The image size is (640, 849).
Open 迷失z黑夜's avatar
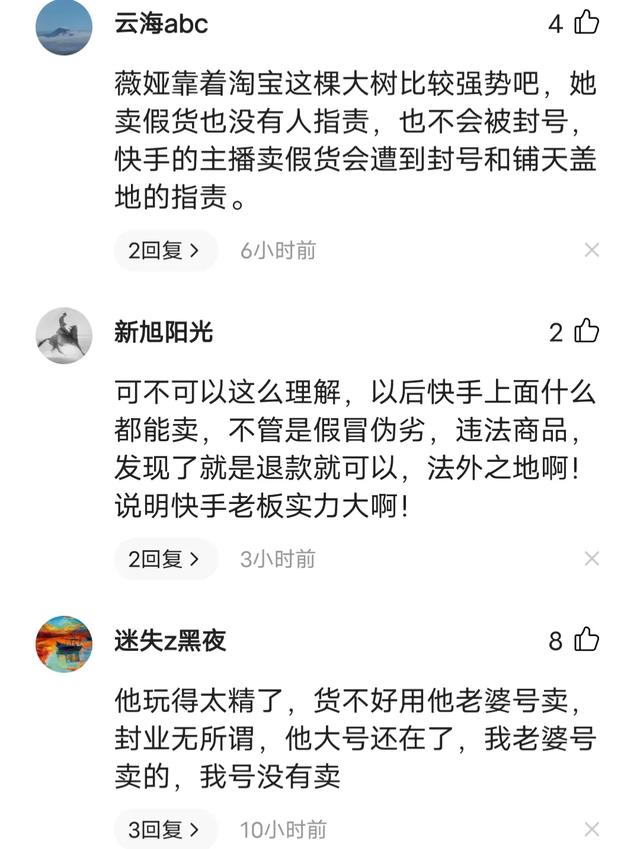pyautogui.click(x=64, y=643)
